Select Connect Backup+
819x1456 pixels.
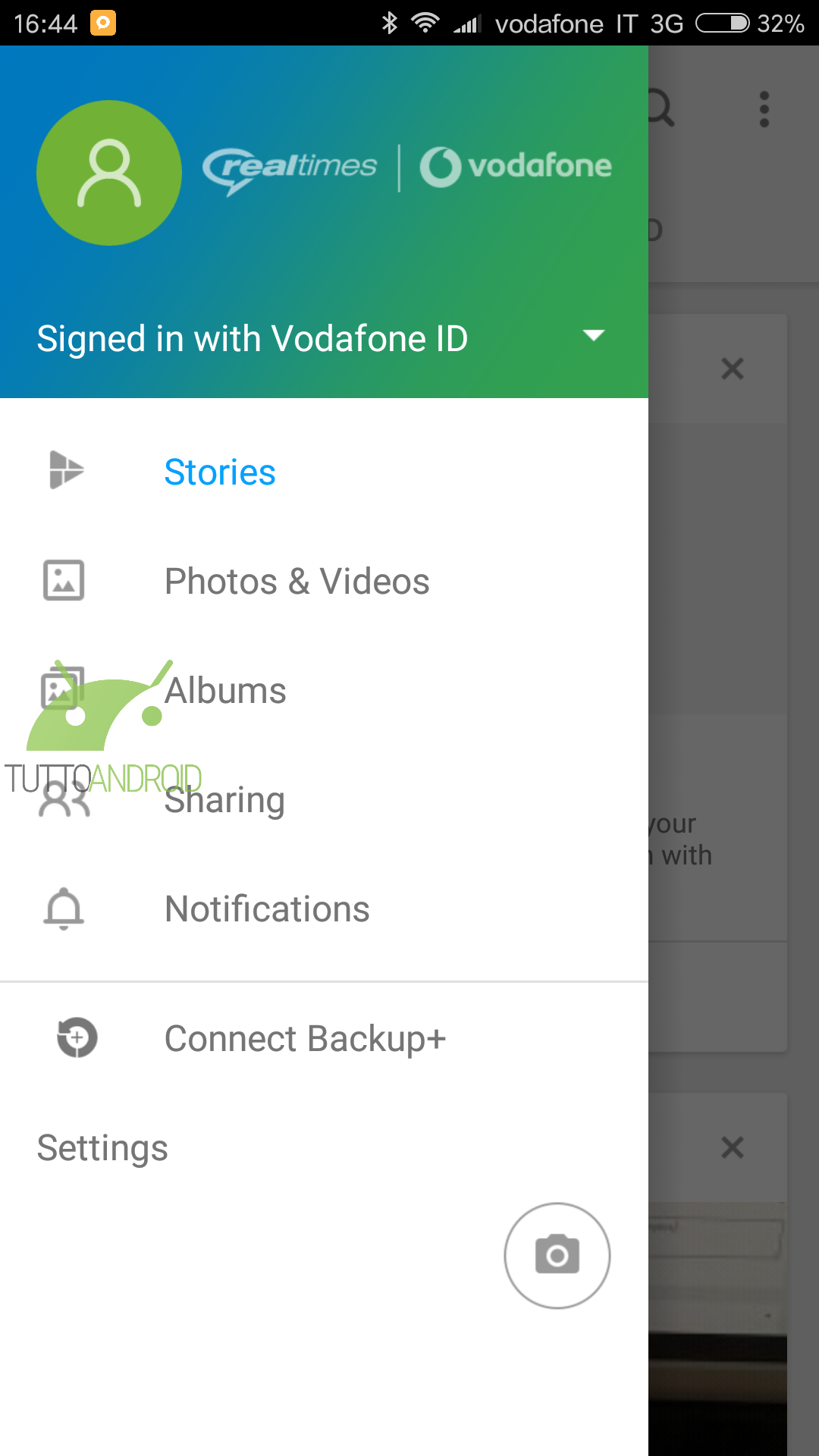(x=324, y=1038)
